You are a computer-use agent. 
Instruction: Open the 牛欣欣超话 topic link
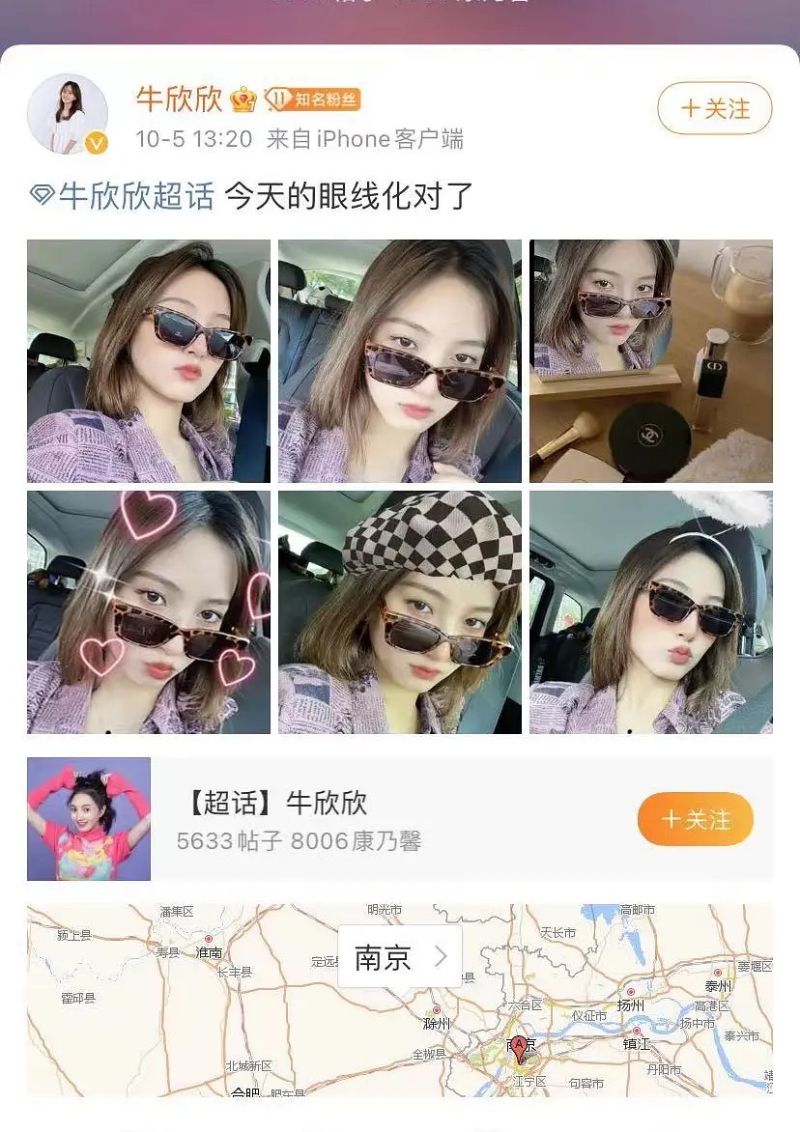(x=135, y=196)
